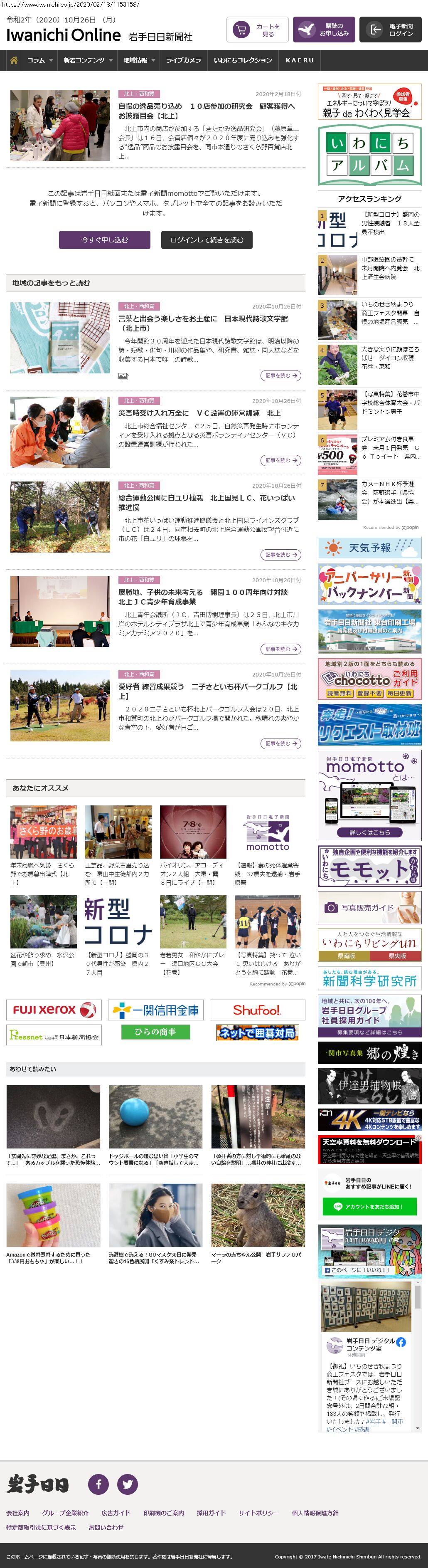Tap 今すぐ申し込む button
428x1568 pixels.
coord(105,240)
